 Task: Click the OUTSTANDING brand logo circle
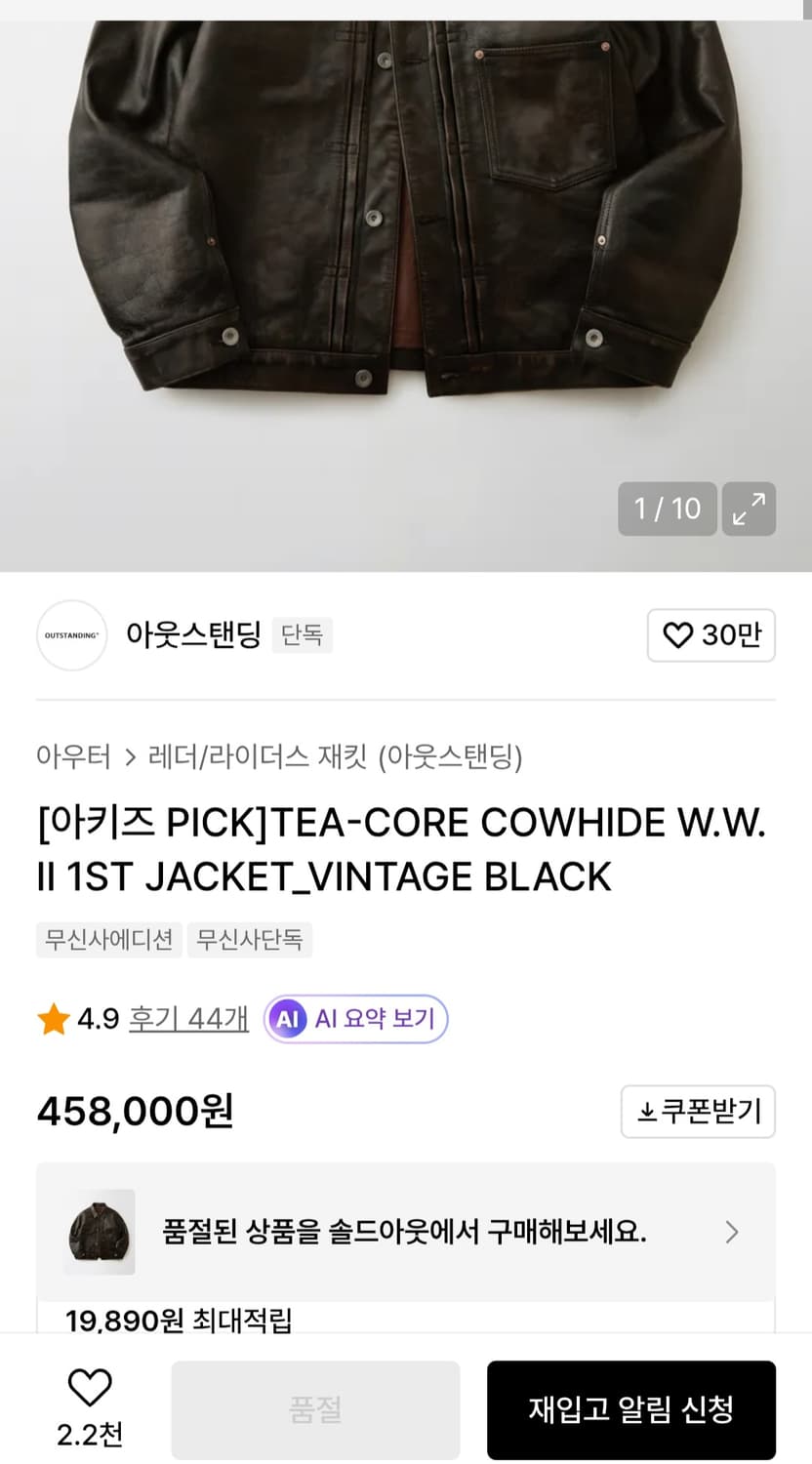[71, 635]
